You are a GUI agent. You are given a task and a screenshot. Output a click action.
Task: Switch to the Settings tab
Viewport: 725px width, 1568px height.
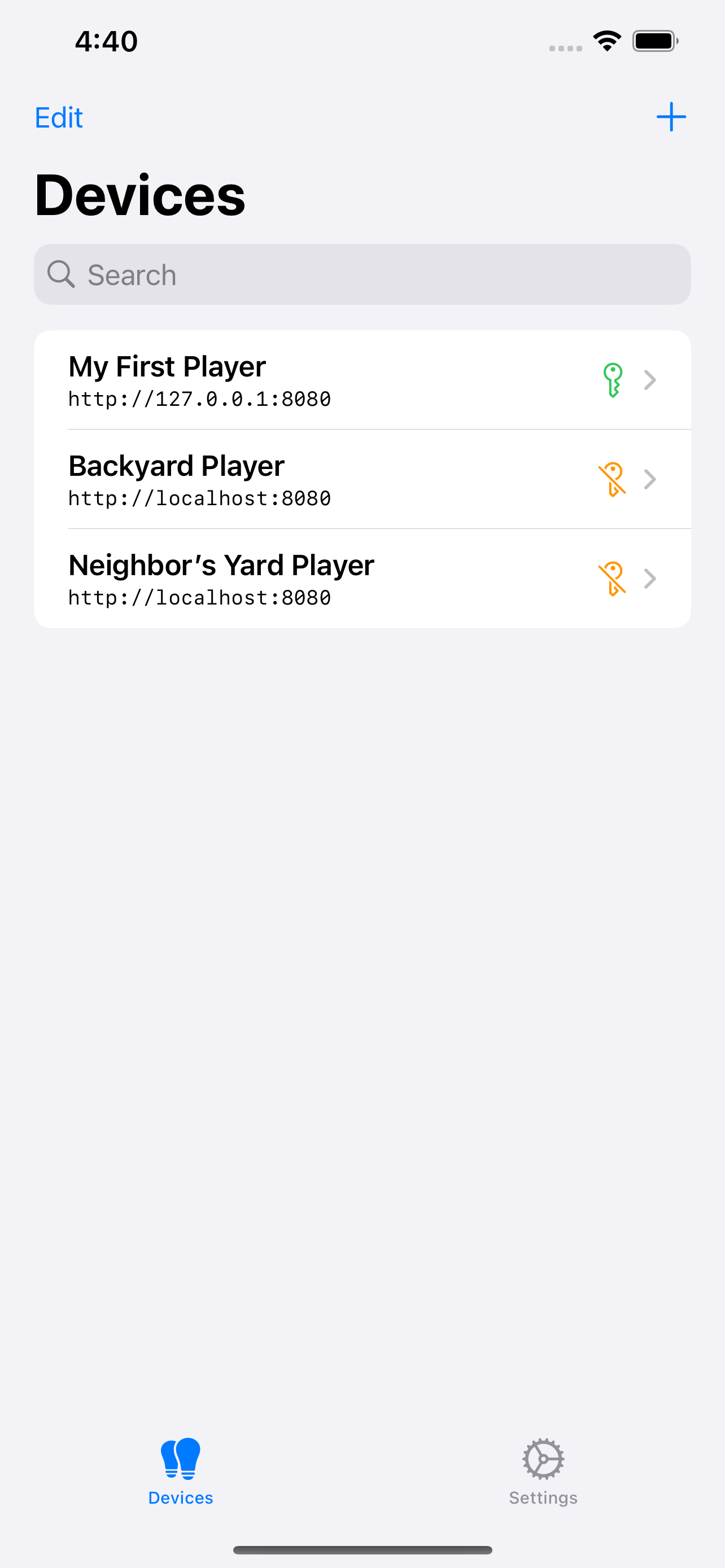543,1470
